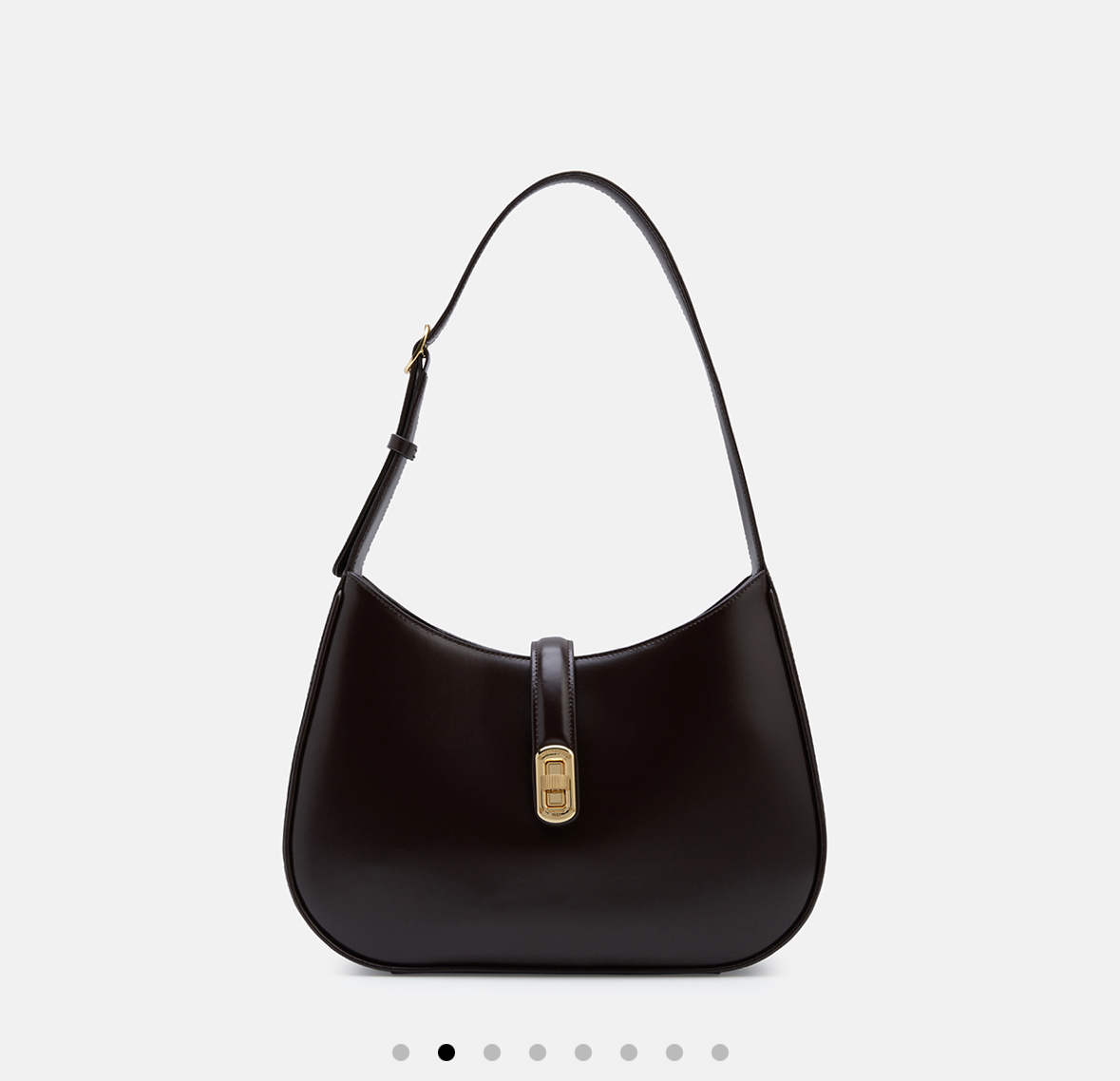Image resolution: width=1120 pixels, height=1081 pixels.
Task: Jump to the last gallery dot
Action: point(720,1052)
